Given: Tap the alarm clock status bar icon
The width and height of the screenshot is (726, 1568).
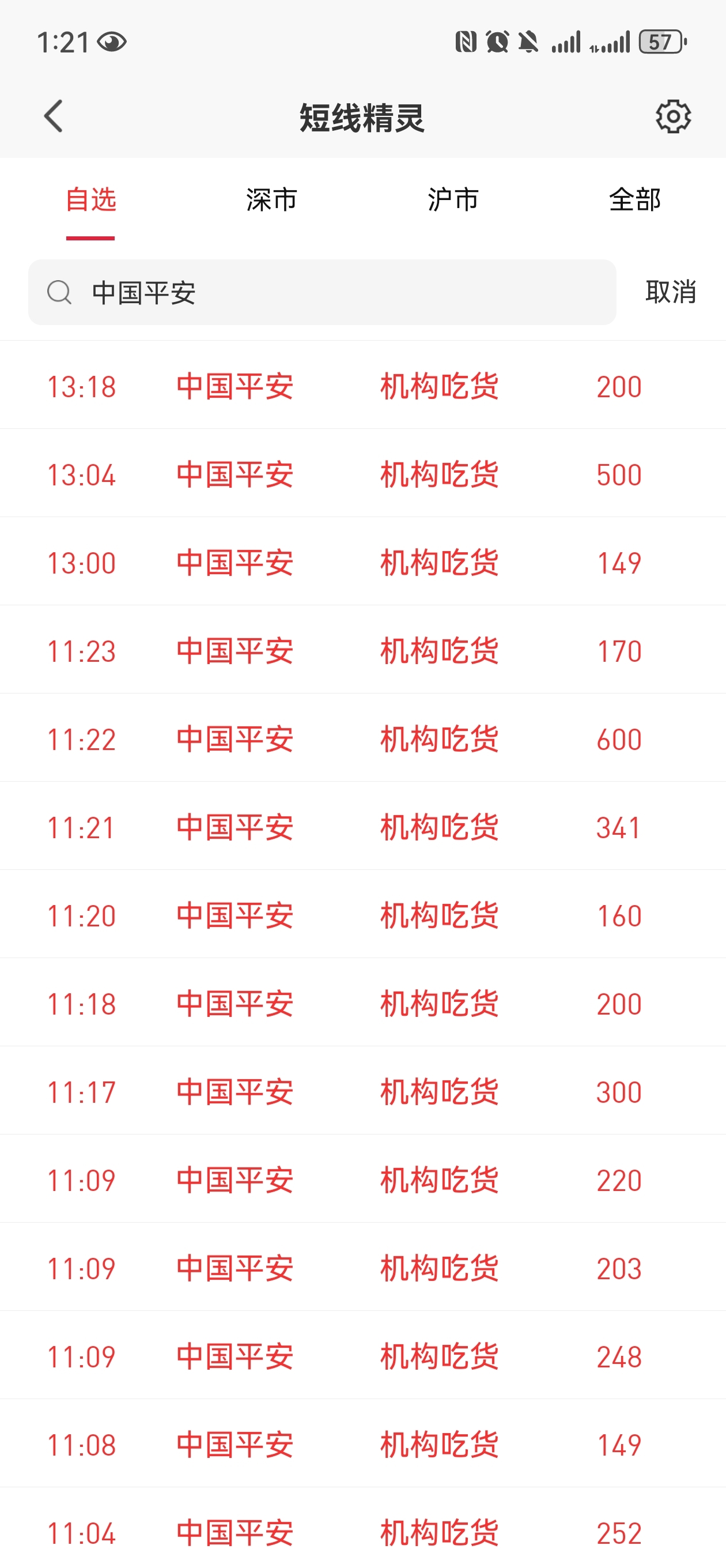Looking at the screenshot, I should (x=496, y=42).
